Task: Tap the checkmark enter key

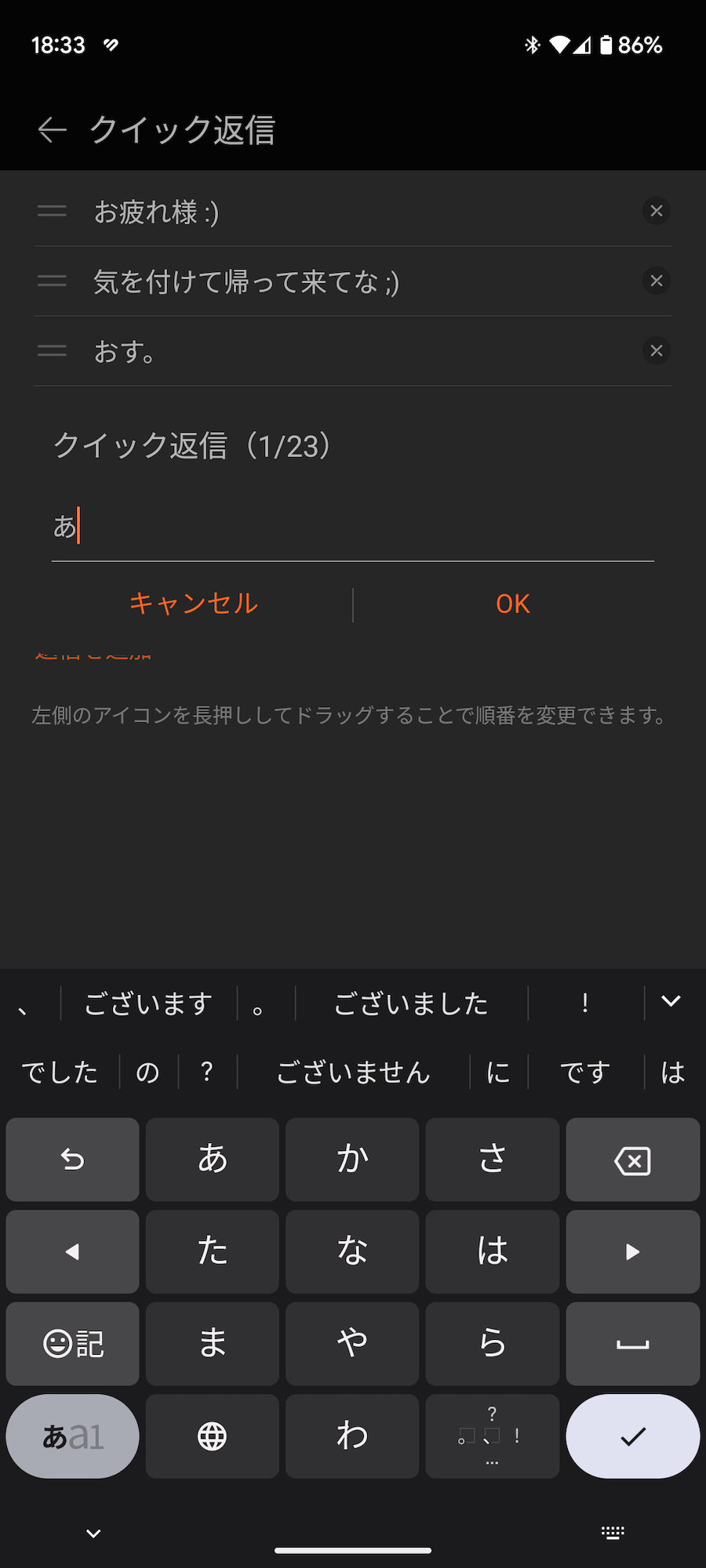Action: click(x=632, y=1436)
